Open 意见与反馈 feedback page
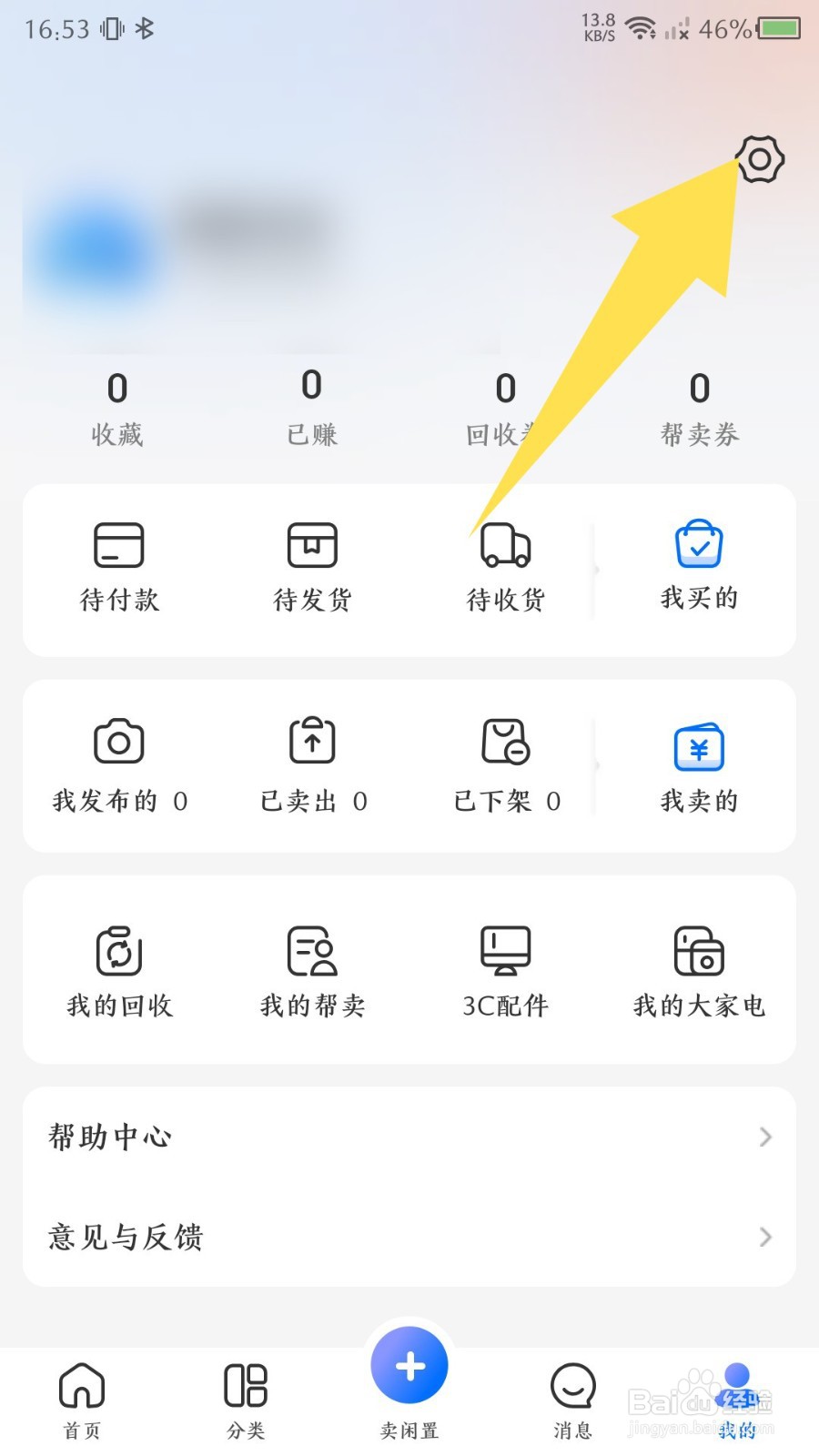This screenshot has width=819, height=1456. 409,1237
